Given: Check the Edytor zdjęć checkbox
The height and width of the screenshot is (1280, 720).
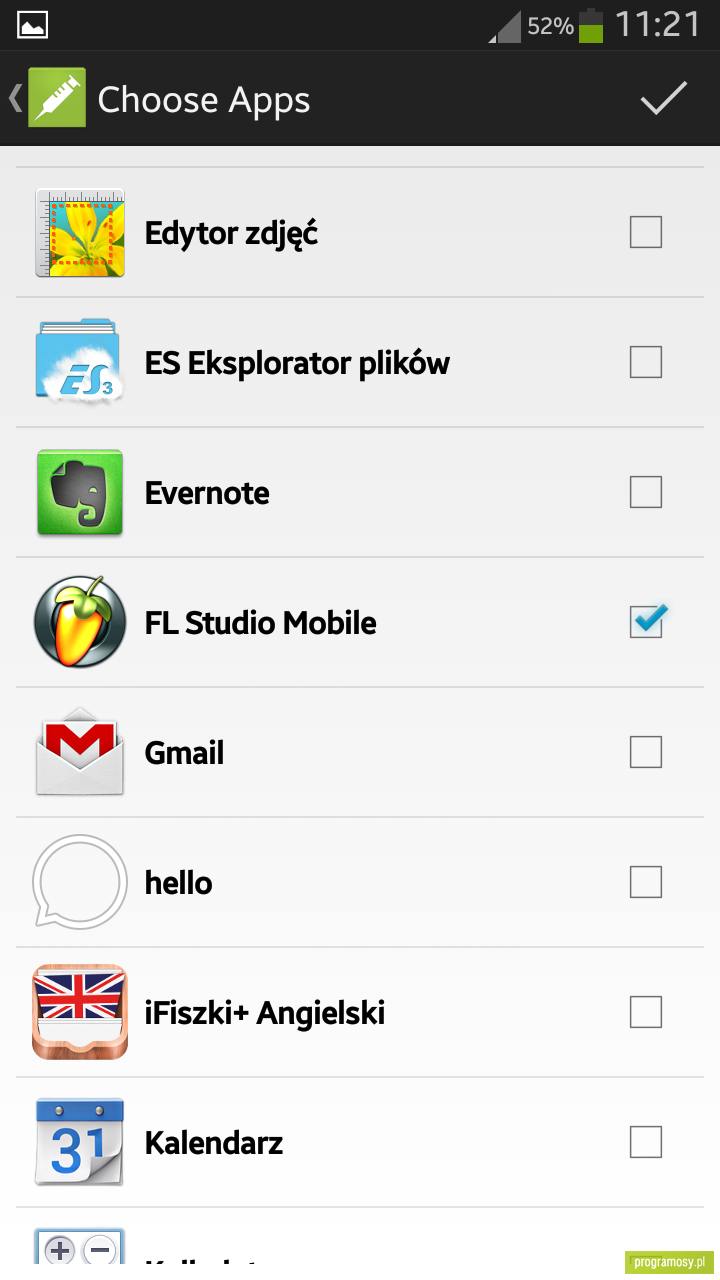Looking at the screenshot, I should [x=646, y=232].
